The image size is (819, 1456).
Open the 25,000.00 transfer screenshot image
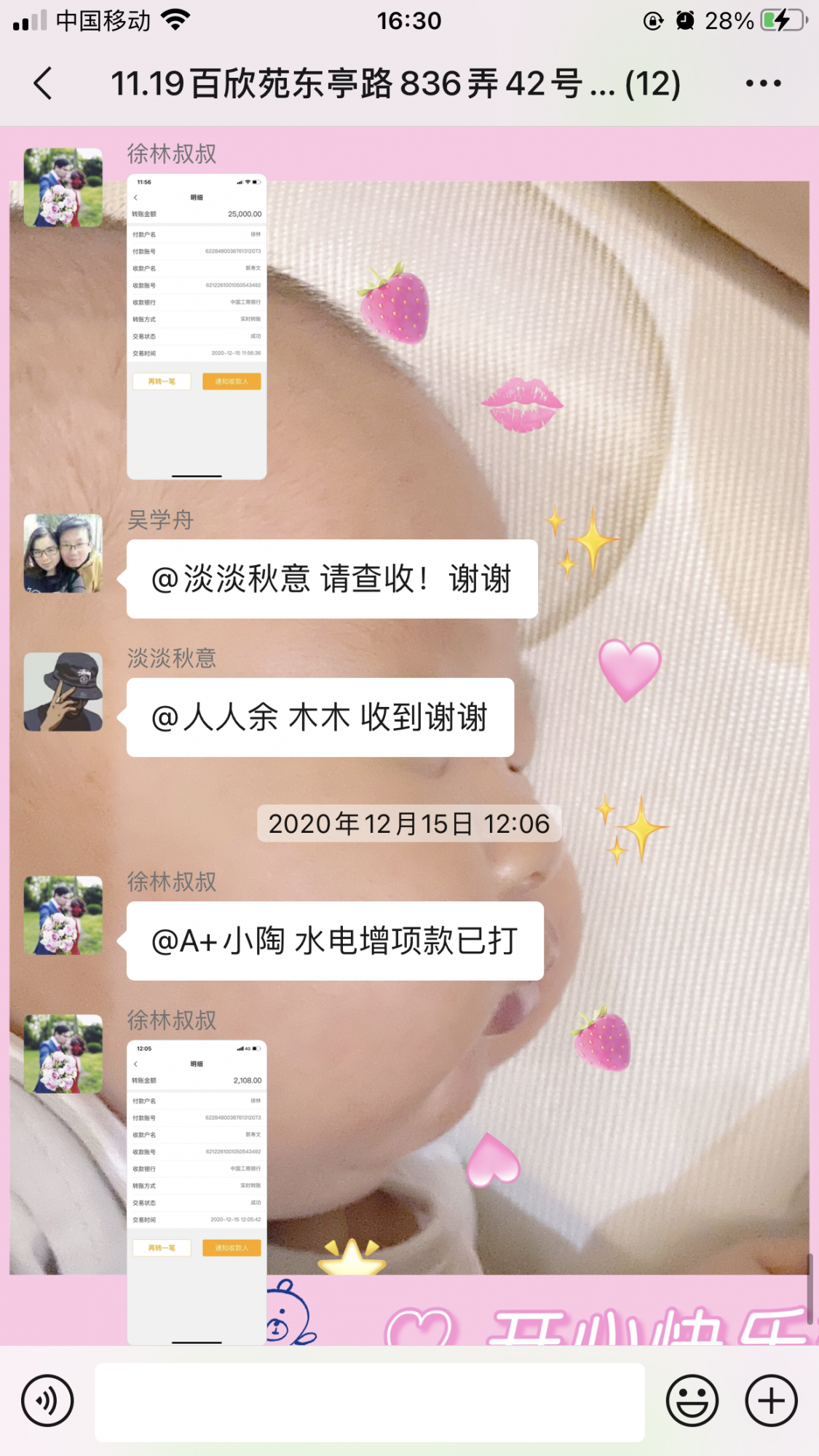pos(197,326)
